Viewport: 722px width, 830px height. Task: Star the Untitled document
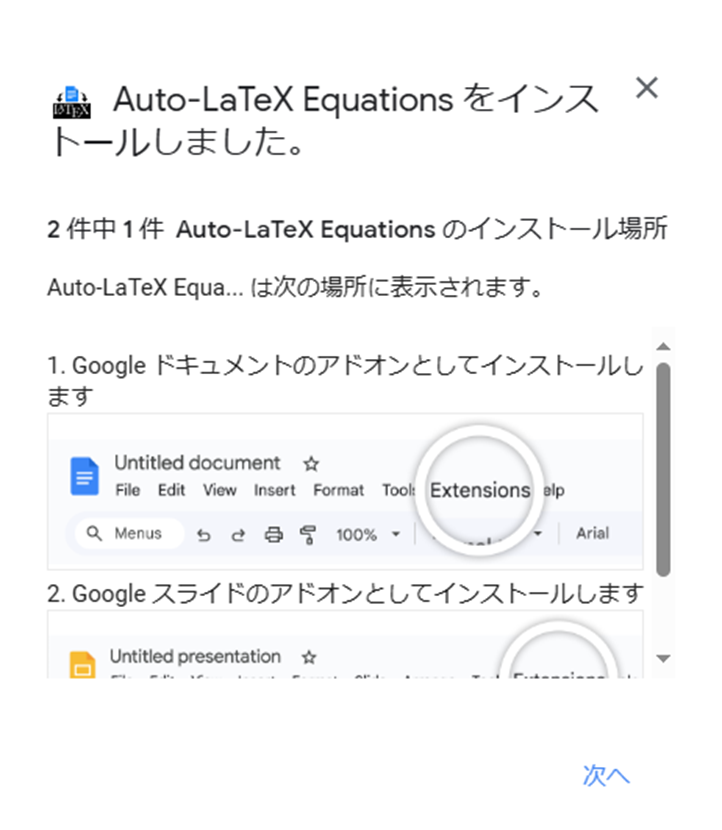[311, 464]
